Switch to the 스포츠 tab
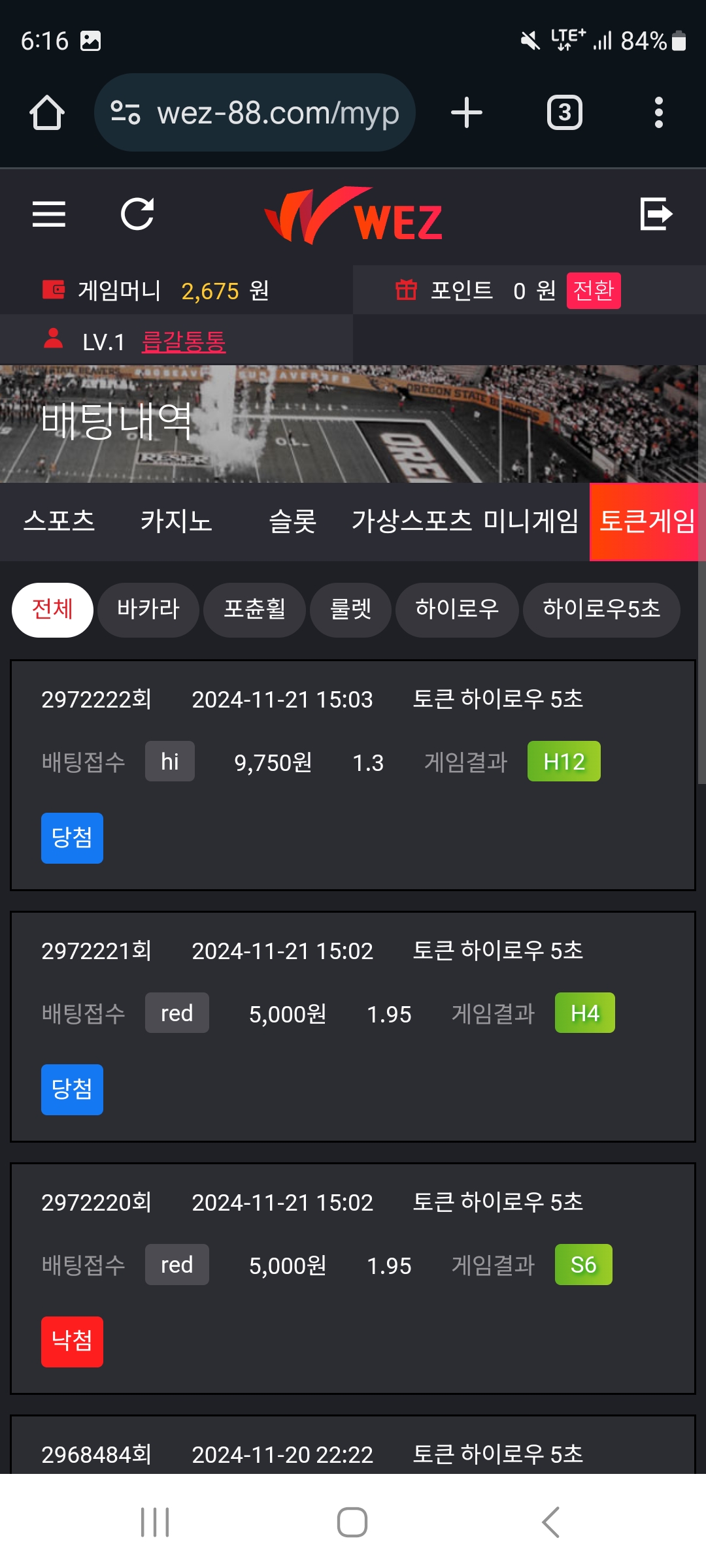The height and width of the screenshot is (1568, 706). 59,521
